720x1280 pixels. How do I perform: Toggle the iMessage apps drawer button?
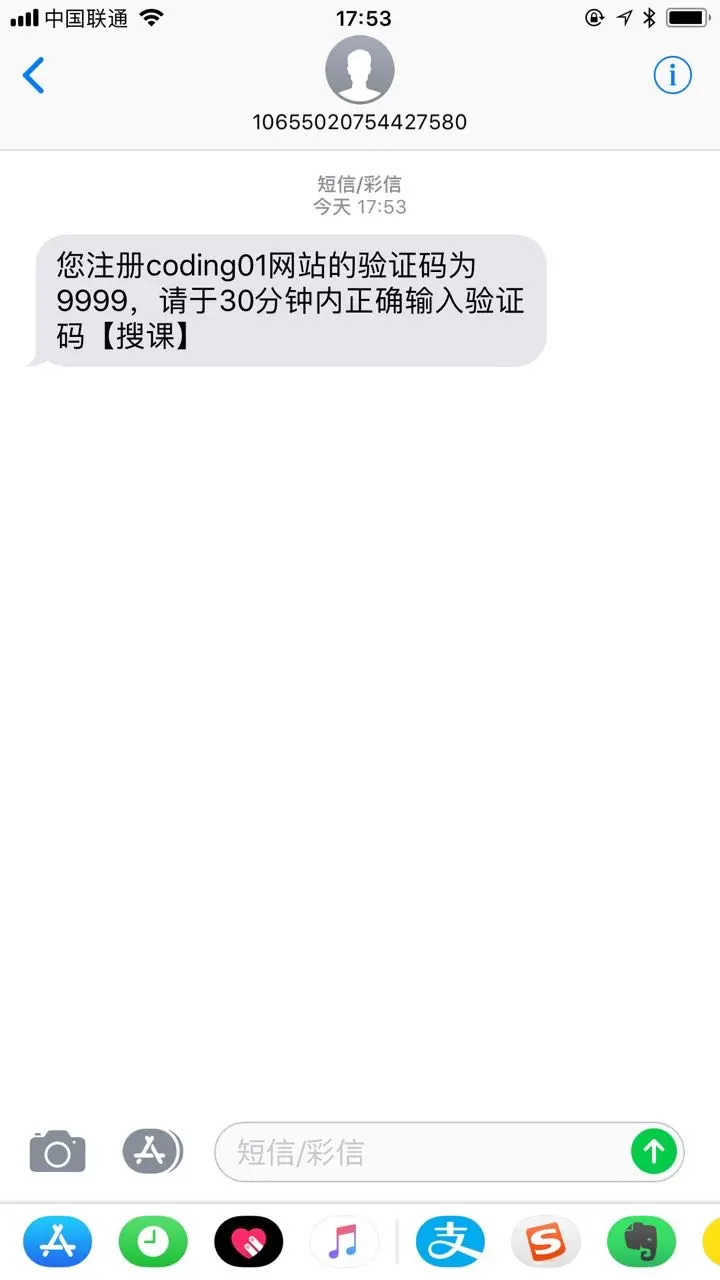pos(152,1152)
